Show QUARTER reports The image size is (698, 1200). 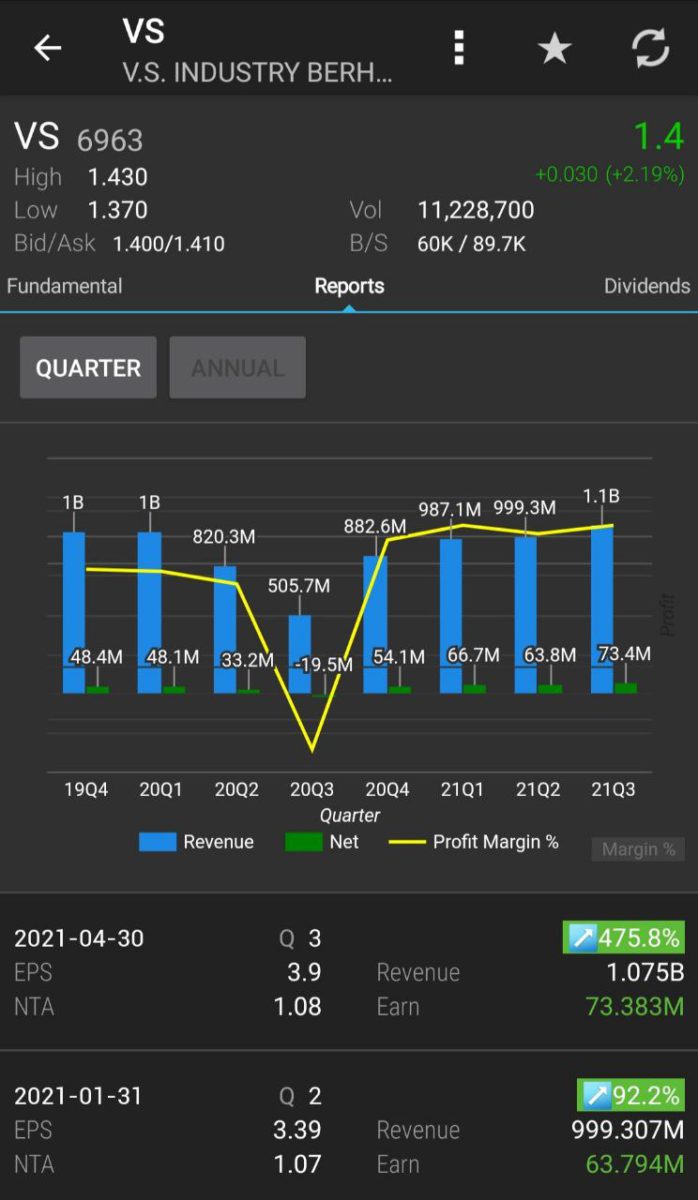click(88, 368)
